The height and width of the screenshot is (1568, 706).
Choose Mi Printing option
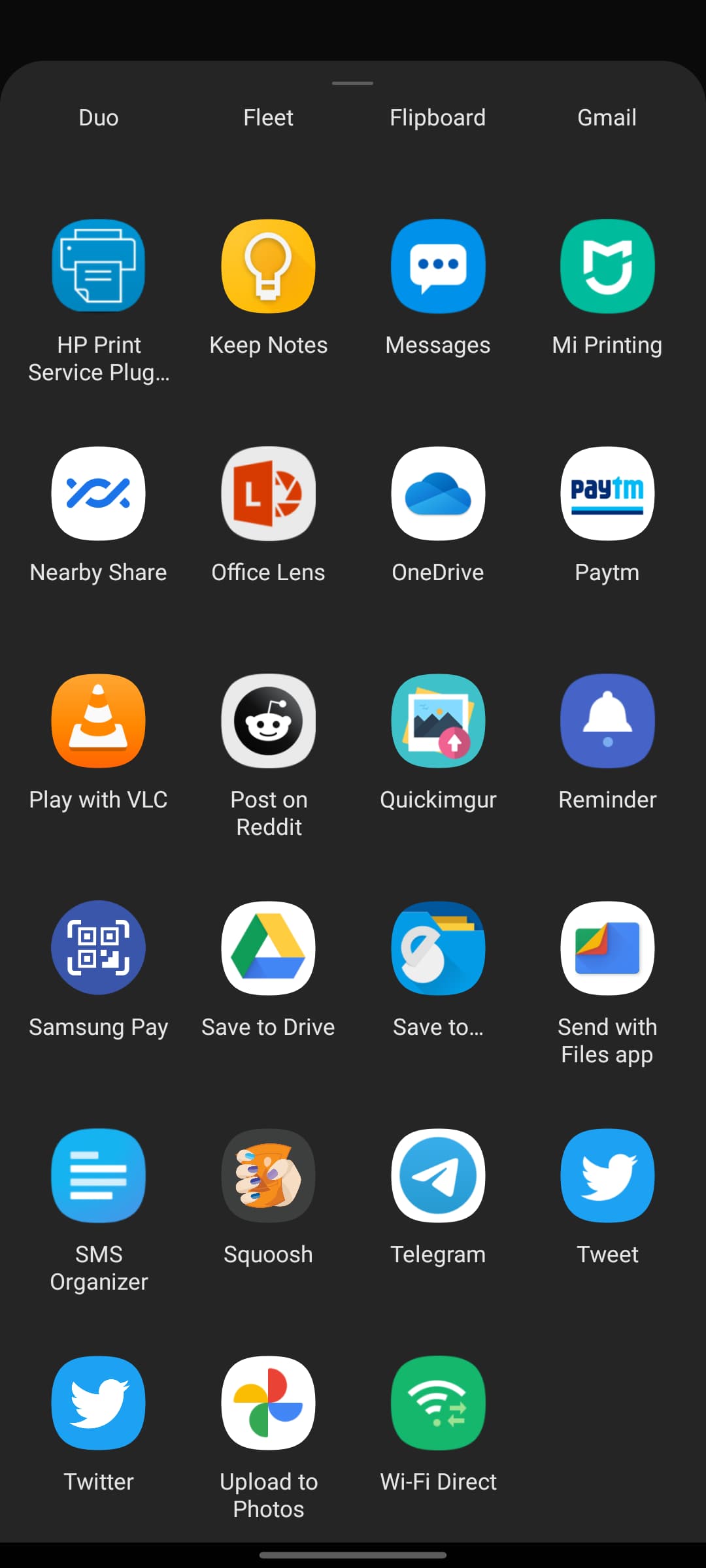[607, 266]
